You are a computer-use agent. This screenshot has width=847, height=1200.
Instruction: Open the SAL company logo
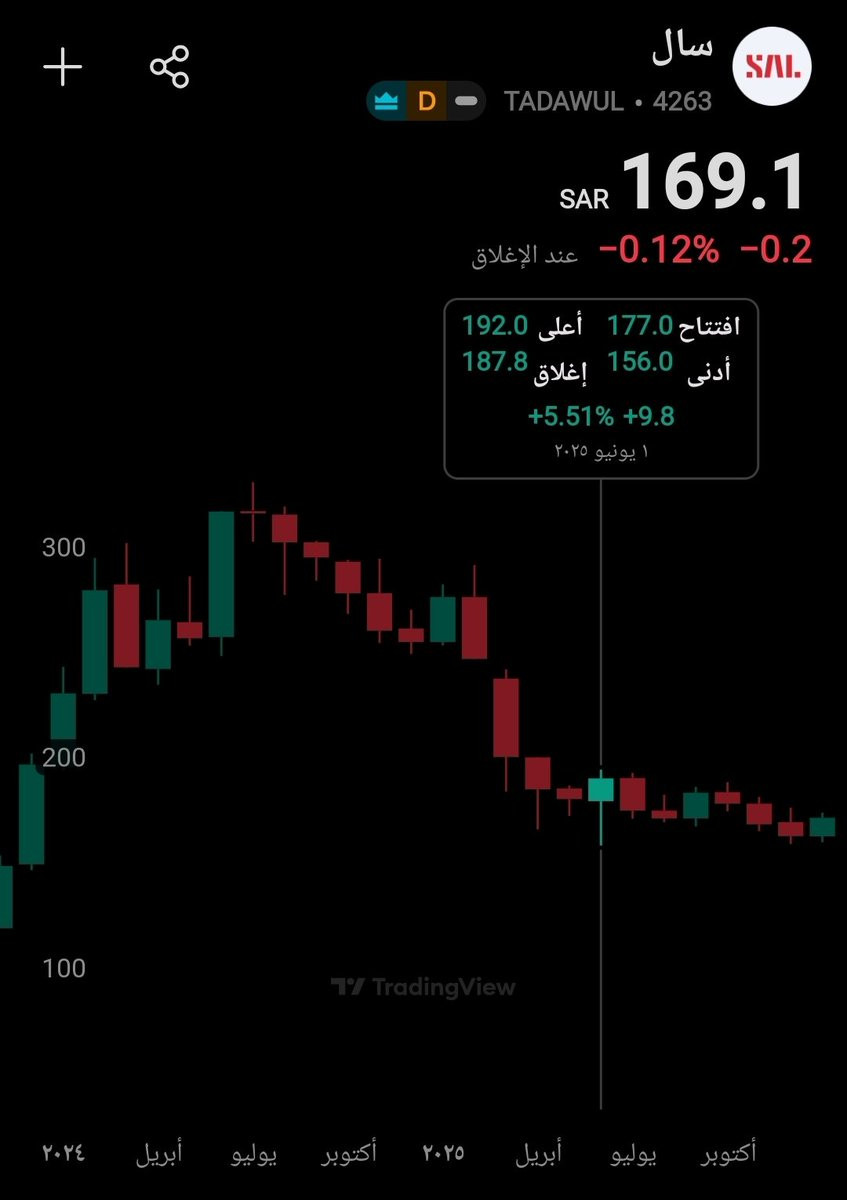pyautogui.click(x=771, y=69)
